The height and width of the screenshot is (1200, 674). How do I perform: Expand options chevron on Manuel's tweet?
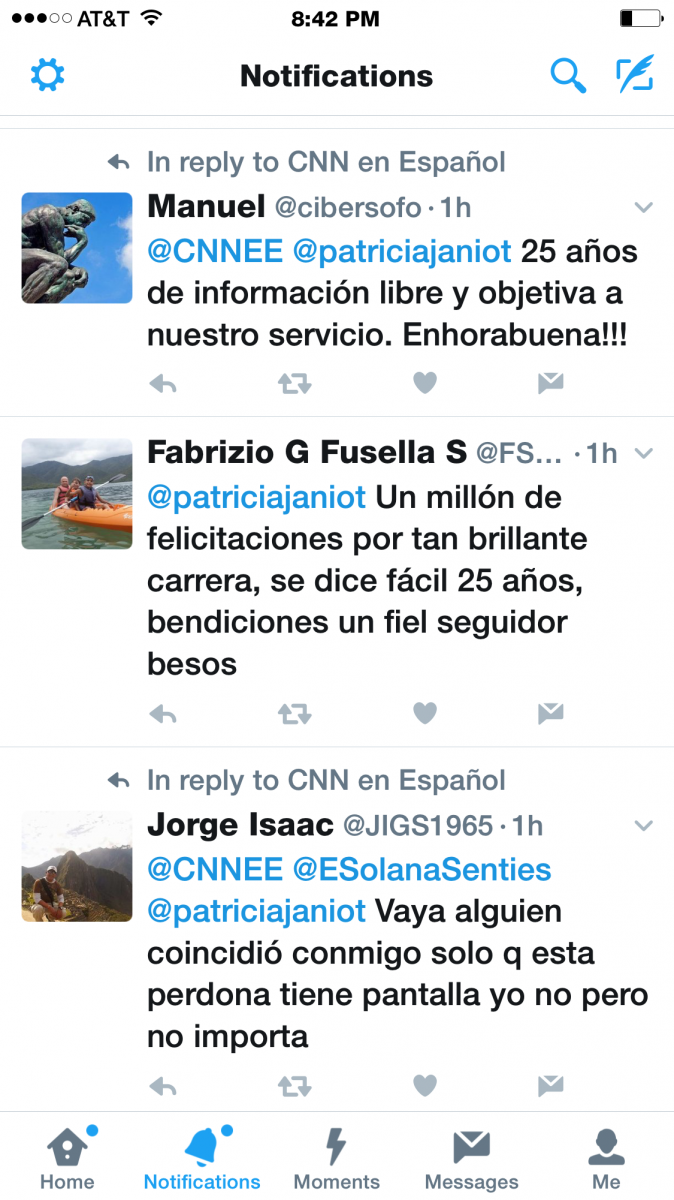point(644,208)
